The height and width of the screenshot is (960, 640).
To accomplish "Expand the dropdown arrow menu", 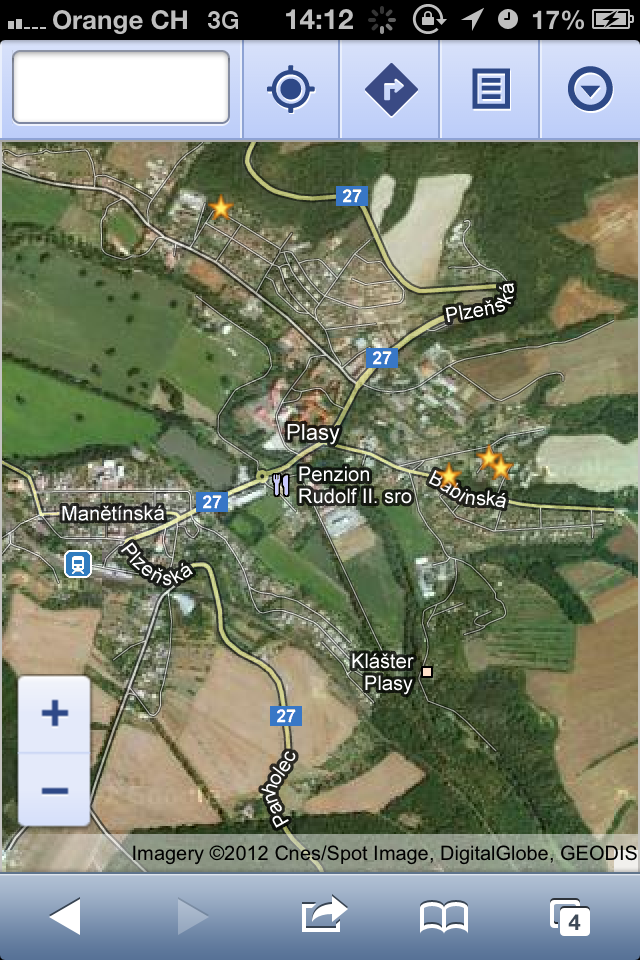I will 590,89.
